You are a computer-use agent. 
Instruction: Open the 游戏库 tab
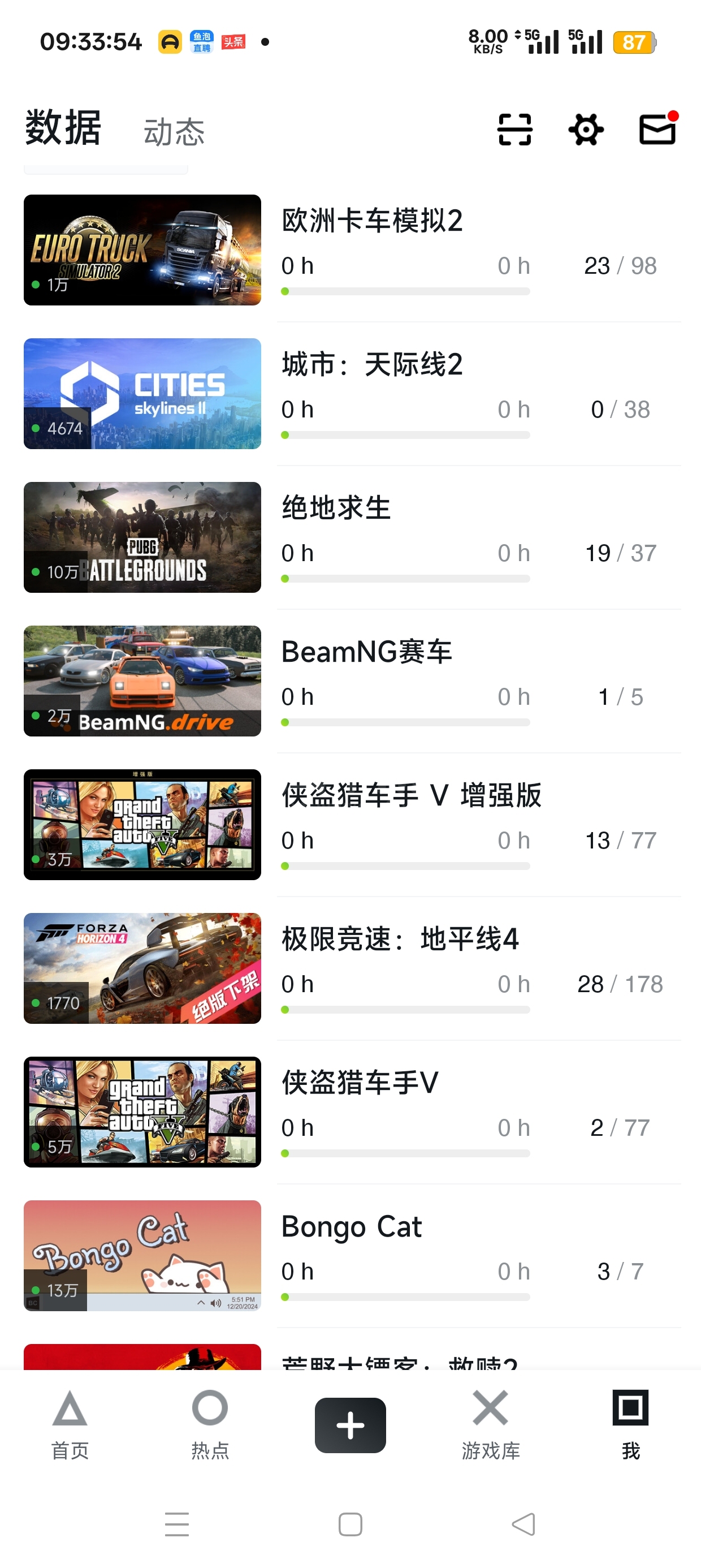coord(491,1424)
